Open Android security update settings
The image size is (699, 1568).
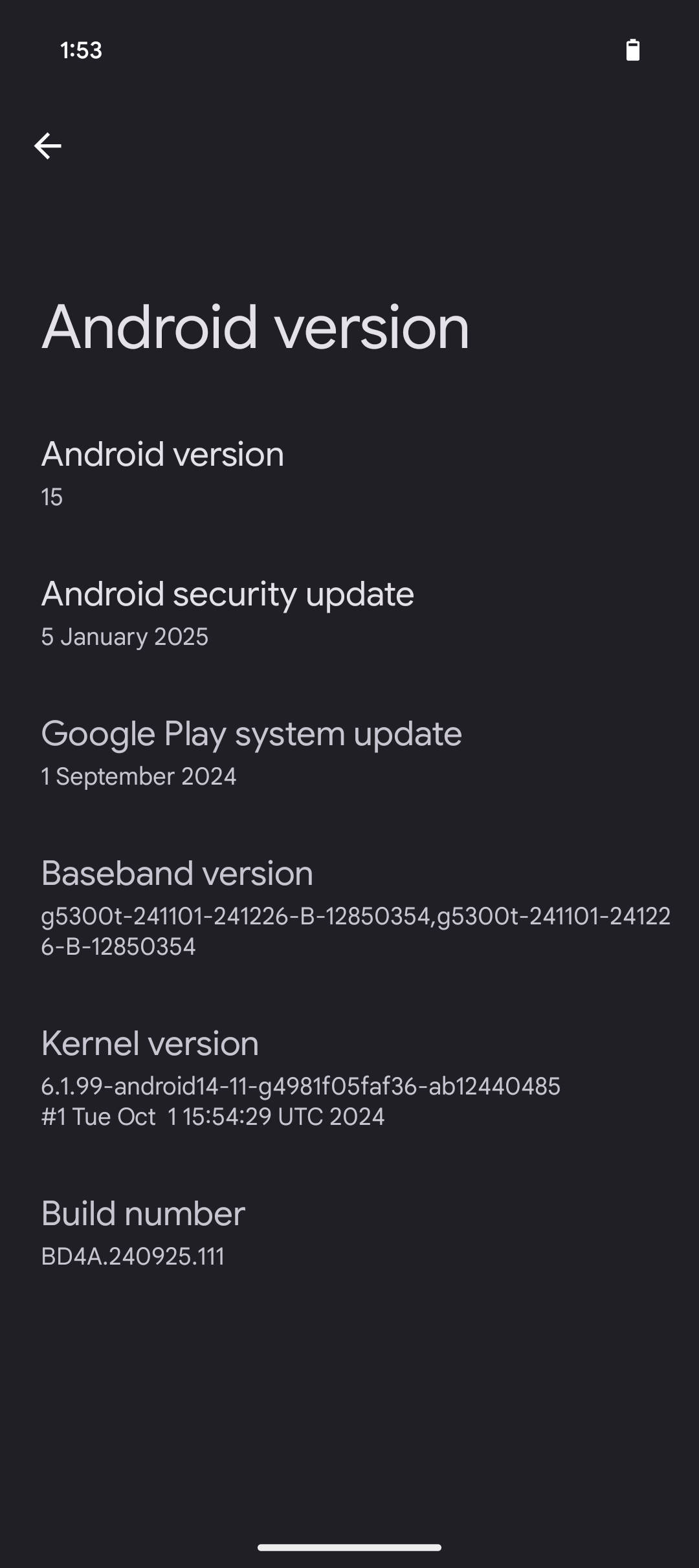[x=349, y=613]
